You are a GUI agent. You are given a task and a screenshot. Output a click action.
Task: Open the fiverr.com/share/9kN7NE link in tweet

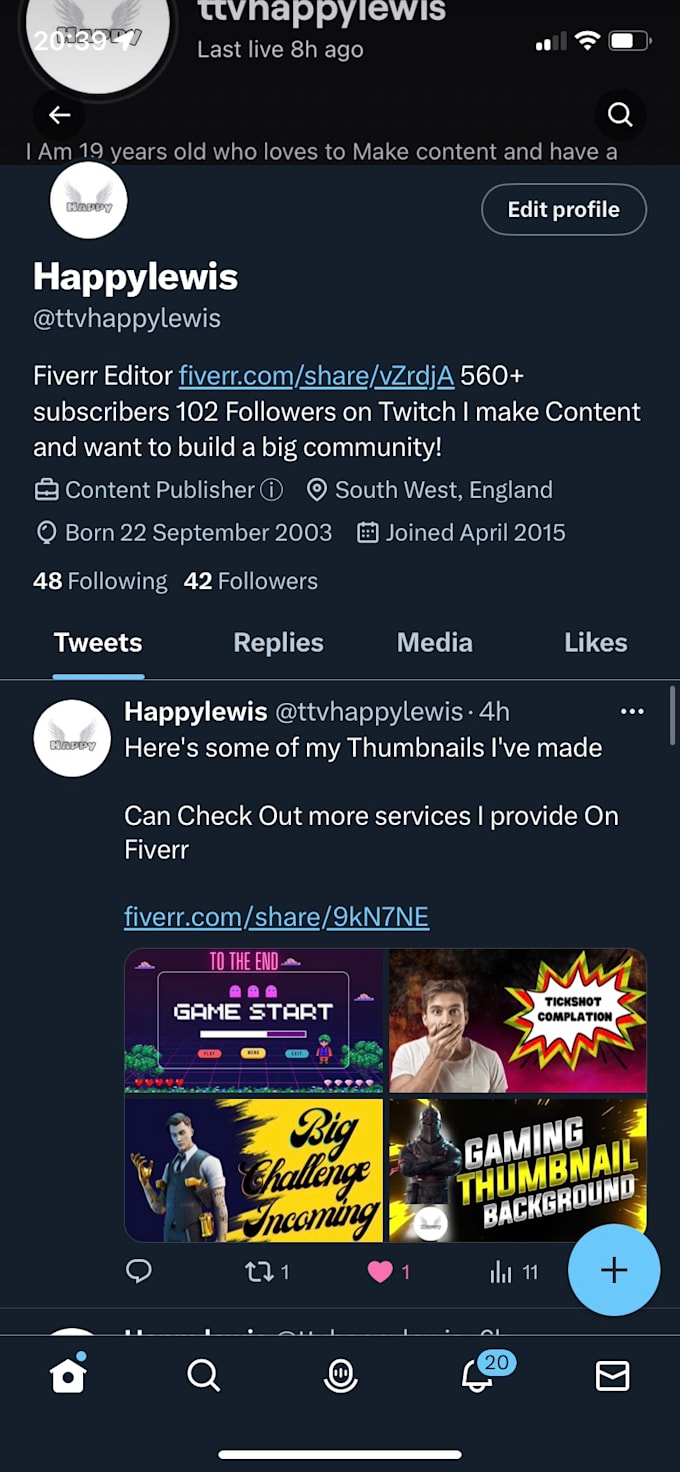click(x=276, y=917)
